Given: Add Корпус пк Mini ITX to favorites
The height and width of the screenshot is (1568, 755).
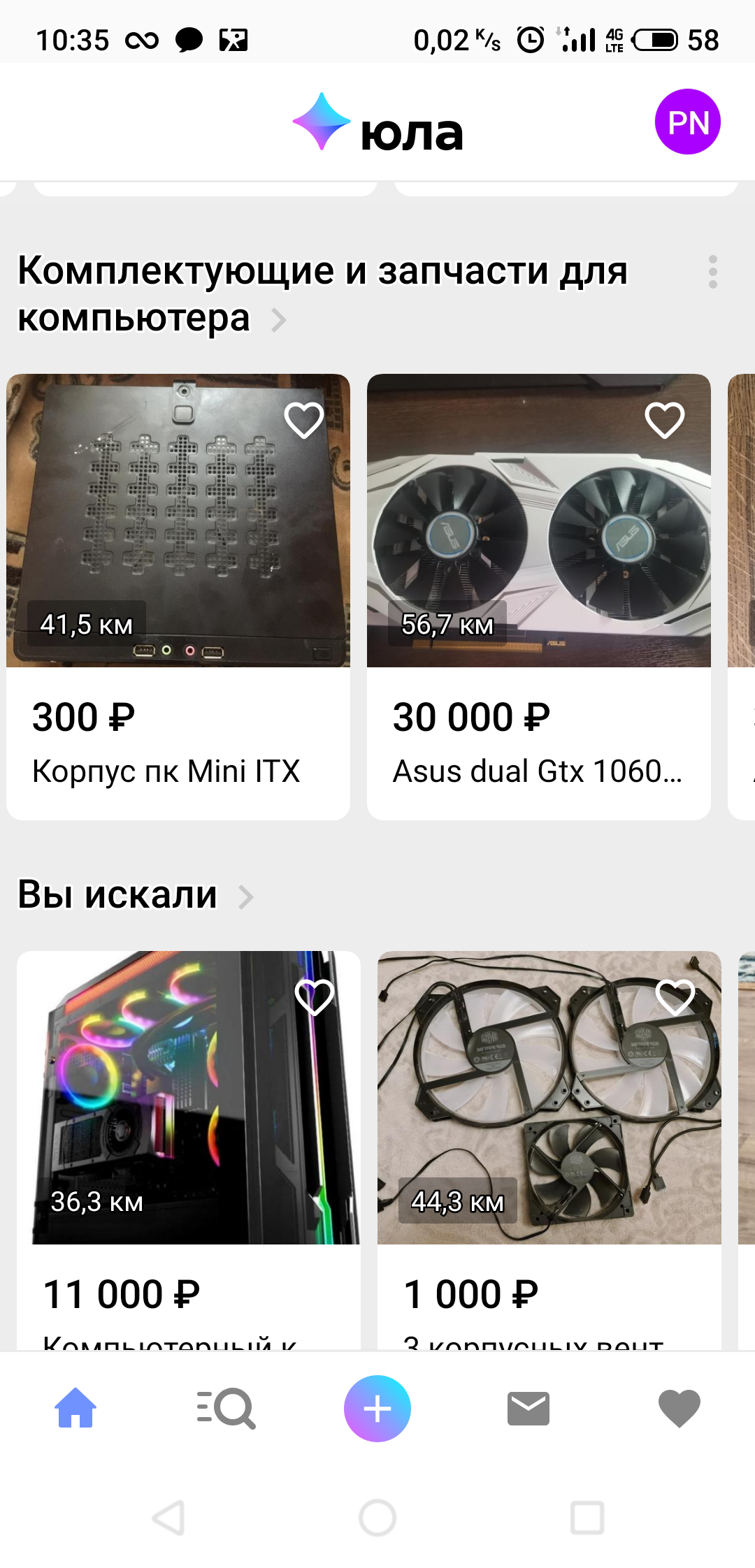Looking at the screenshot, I should pos(304,421).
